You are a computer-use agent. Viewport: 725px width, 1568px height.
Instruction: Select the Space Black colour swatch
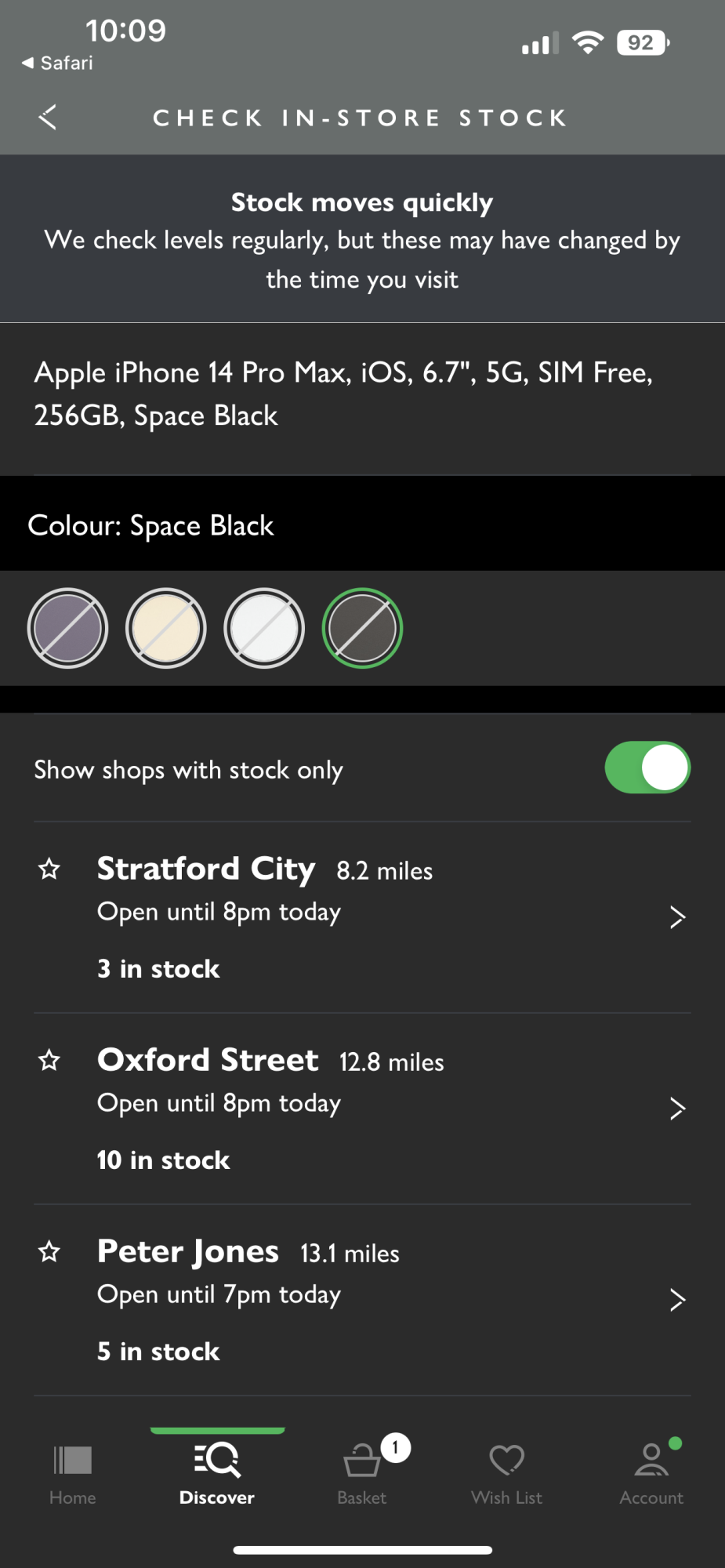(362, 628)
